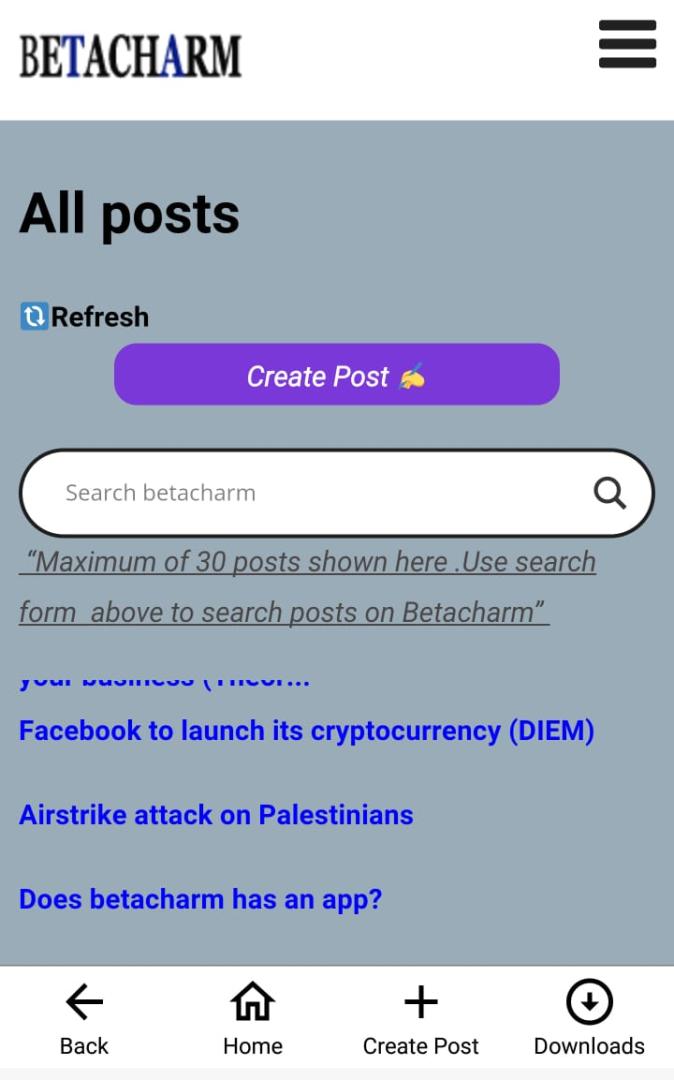Image resolution: width=674 pixels, height=1080 pixels.
Task: Open the Facebook cryptocurrency (DIEM) post
Action: click(x=306, y=730)
